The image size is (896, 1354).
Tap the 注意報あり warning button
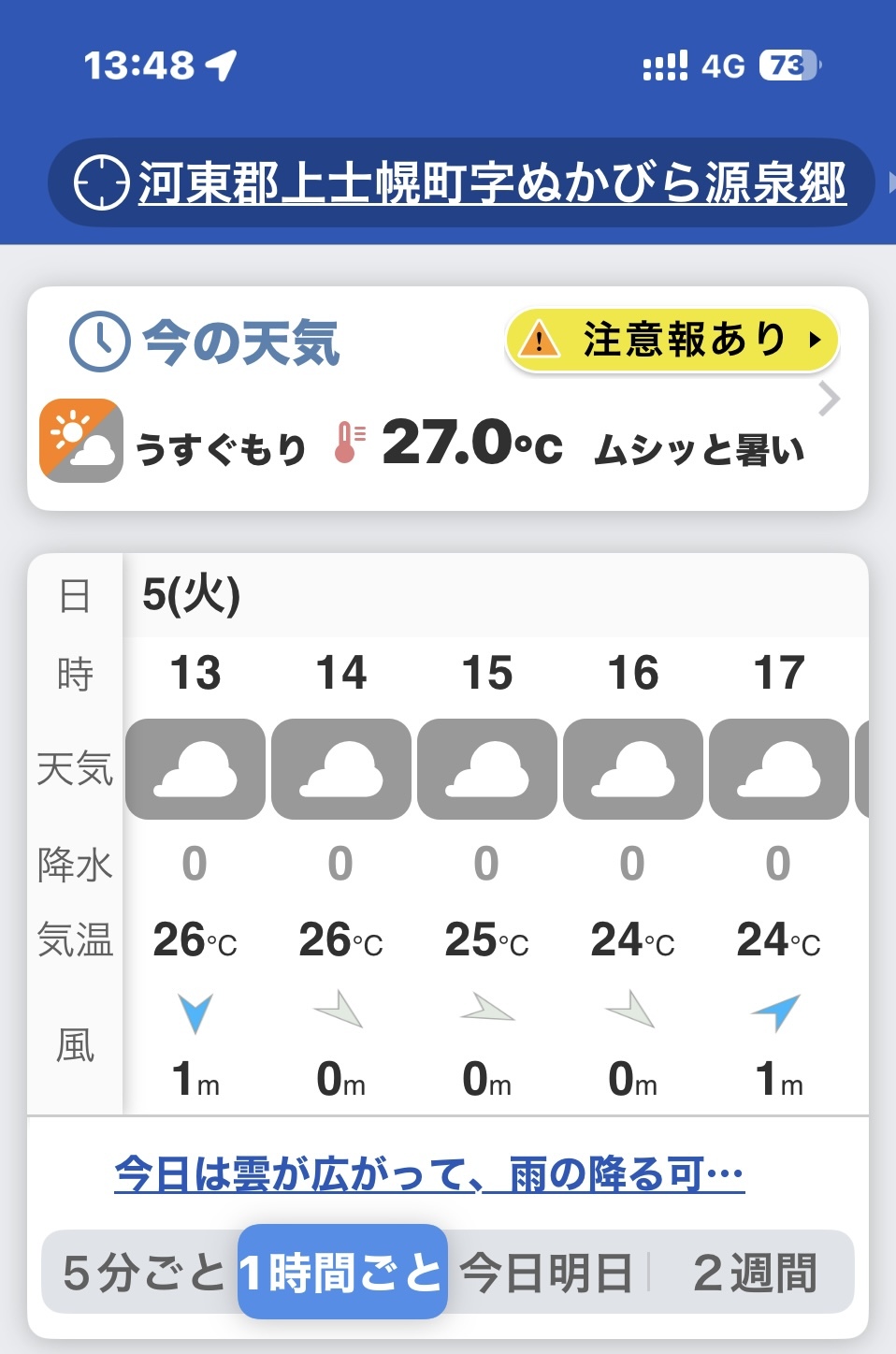672,340
